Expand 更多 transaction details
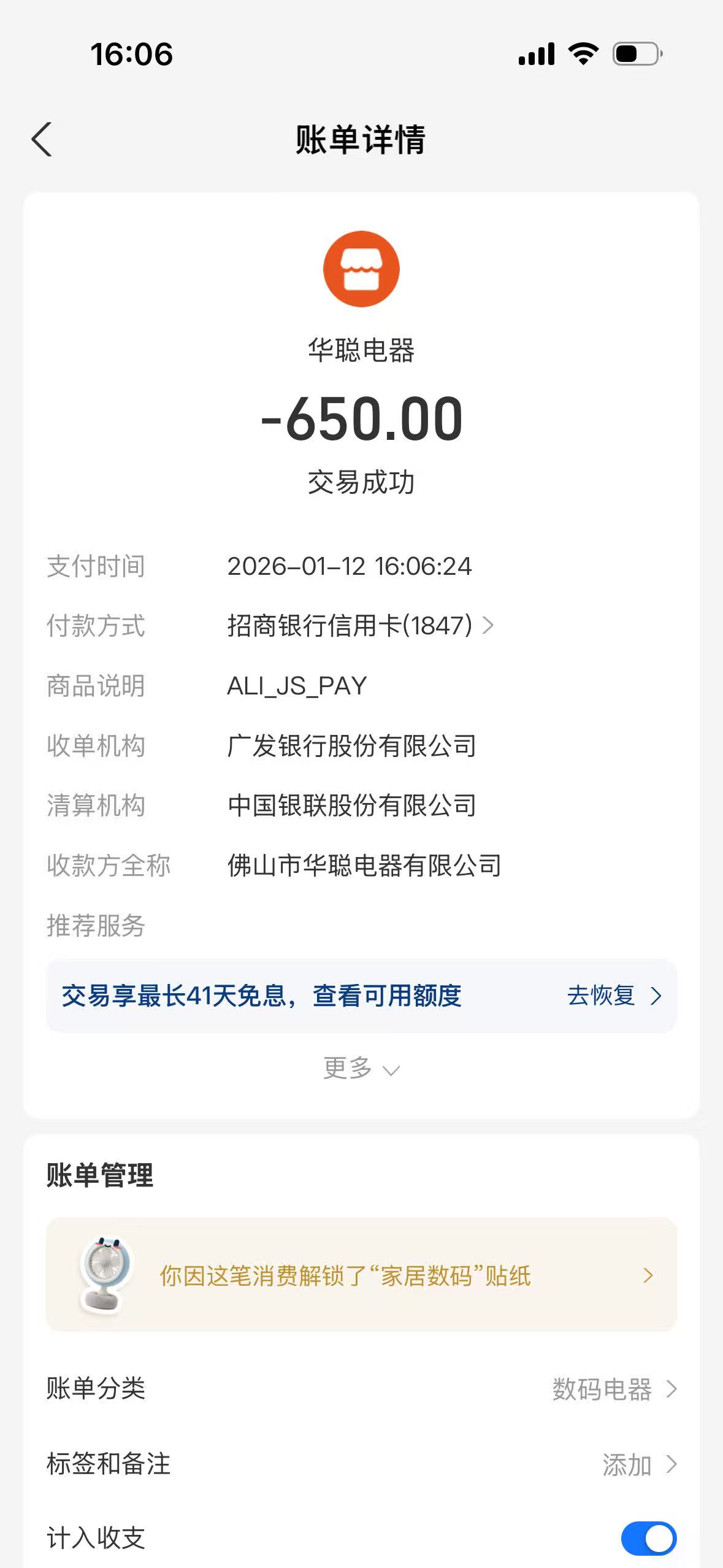Screen dimensions: 723x1568 click(361, 1069)
